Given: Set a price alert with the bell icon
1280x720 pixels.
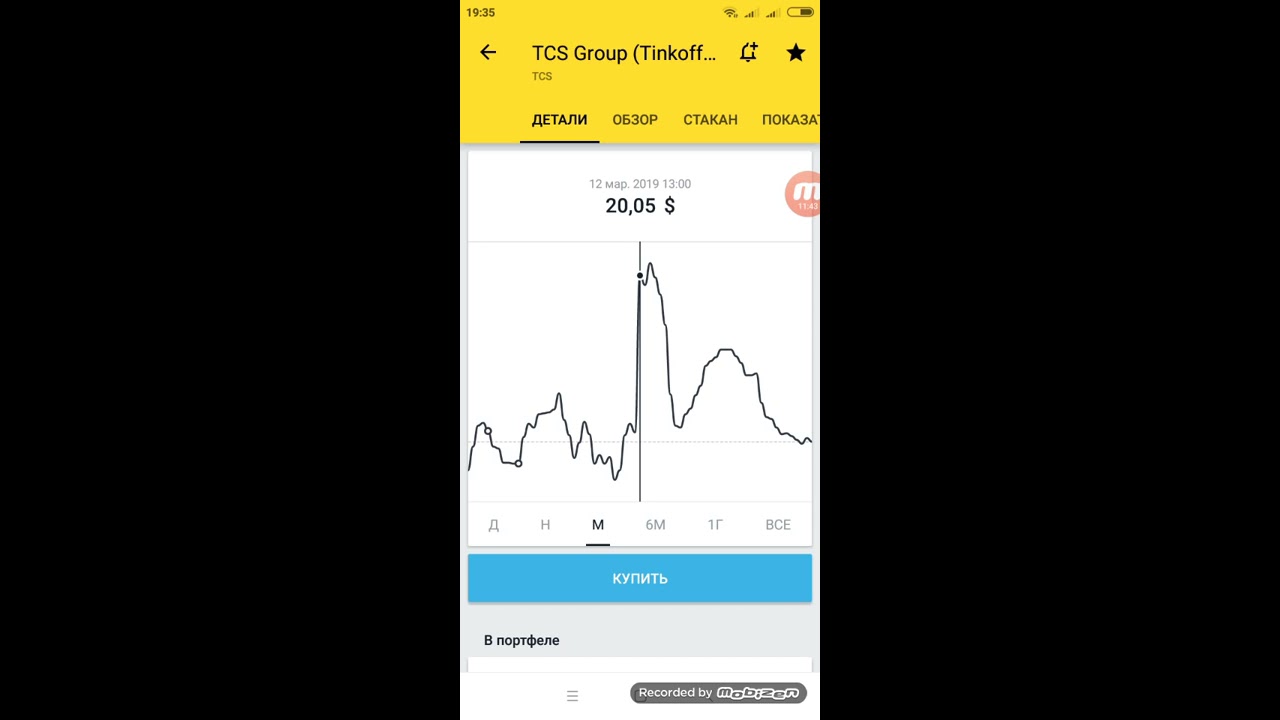Looking at the screenshot, I should pyautogui.click(x=748, y=53).
